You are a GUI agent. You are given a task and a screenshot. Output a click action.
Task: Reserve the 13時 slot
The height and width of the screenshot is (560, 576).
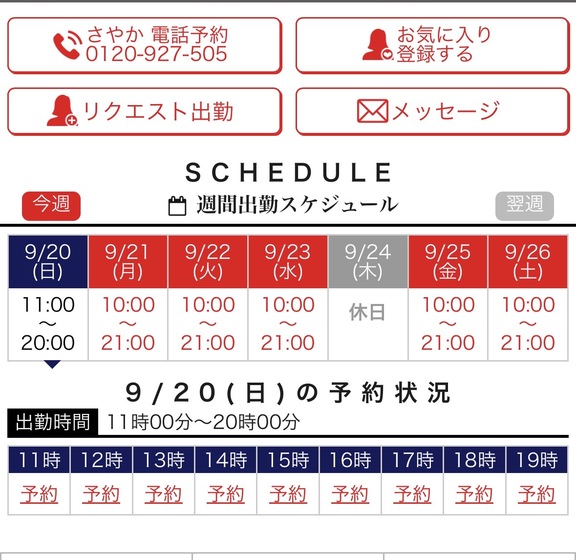163,494
